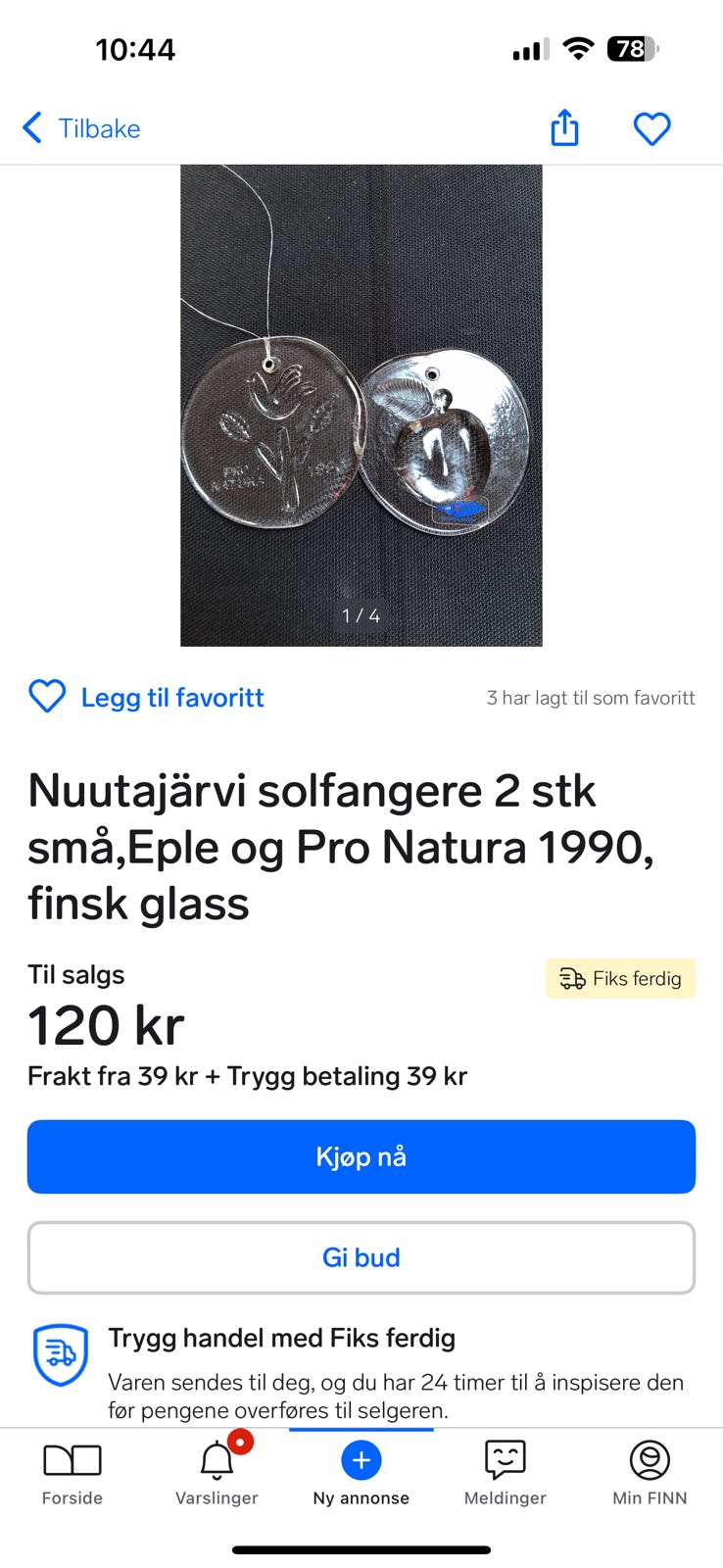Tap Legg til favoritt
Viewport: 723px width, 1568px height.
coord(147,697)
